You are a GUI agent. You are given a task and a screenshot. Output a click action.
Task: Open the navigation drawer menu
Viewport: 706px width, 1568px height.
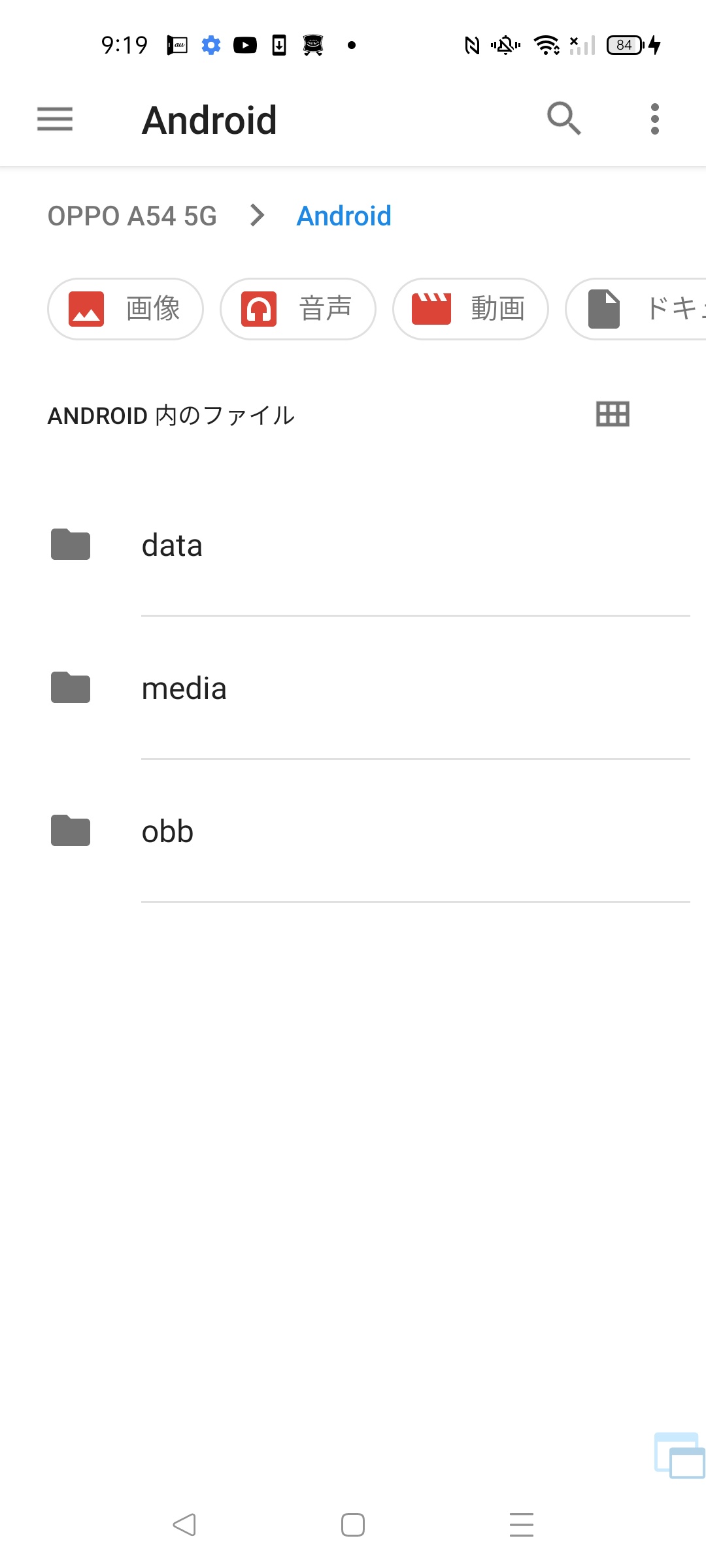(55, 120)
